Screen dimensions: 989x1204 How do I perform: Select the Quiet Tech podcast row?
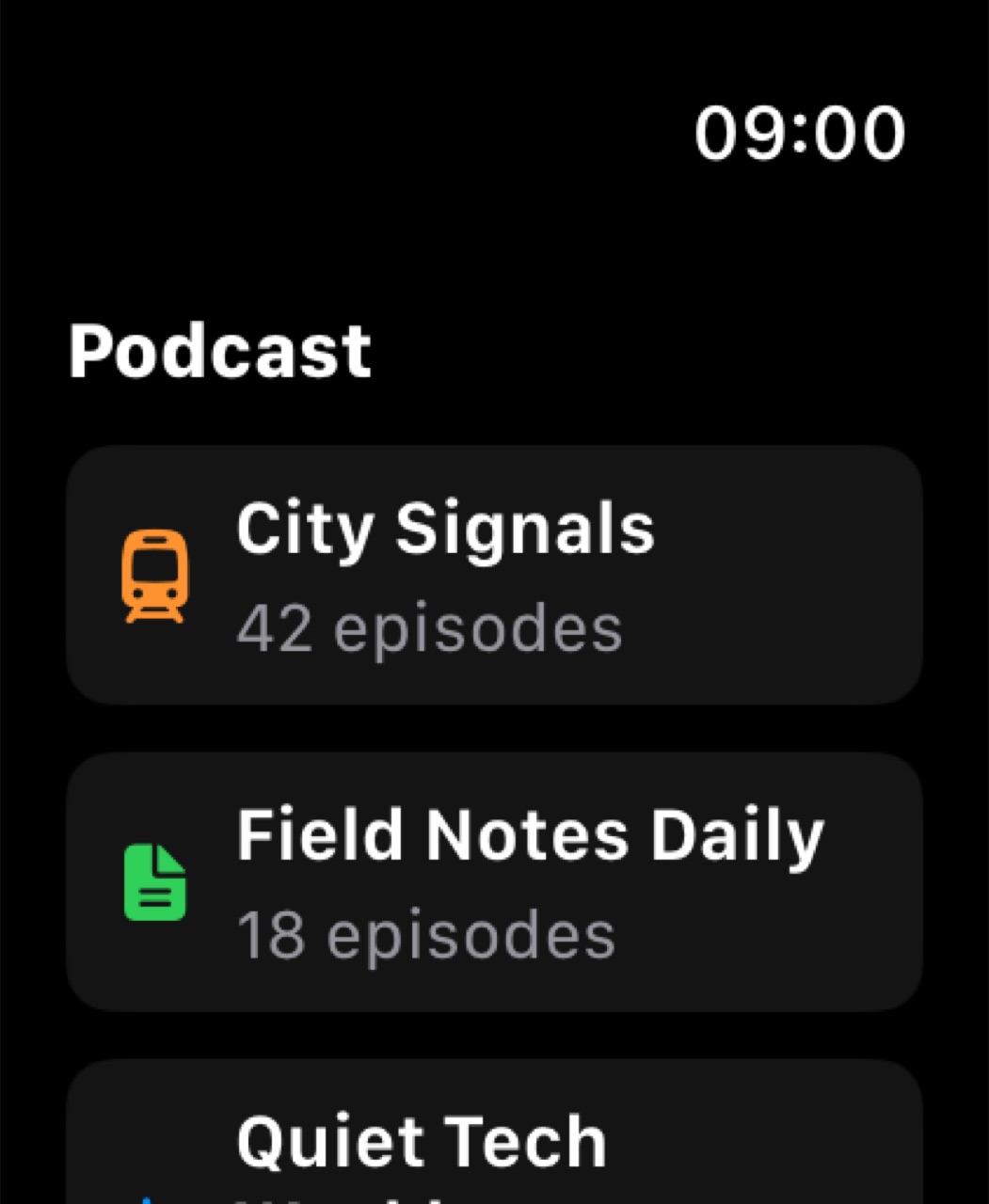click(x=494, y=1132)
